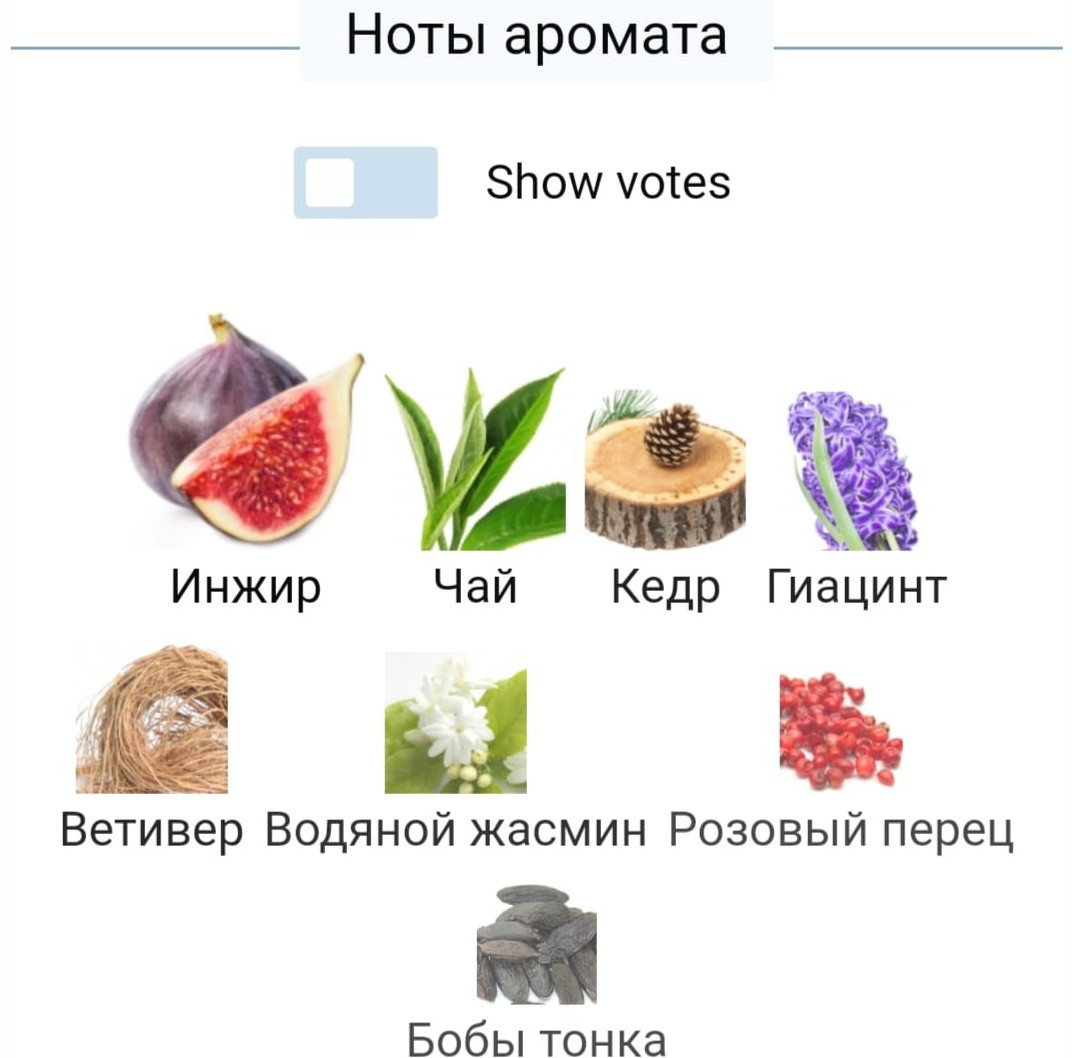Enable the Show votes switch
Image resolution: width=1072 pixels, height=1058 pixels.
[365, 182]
